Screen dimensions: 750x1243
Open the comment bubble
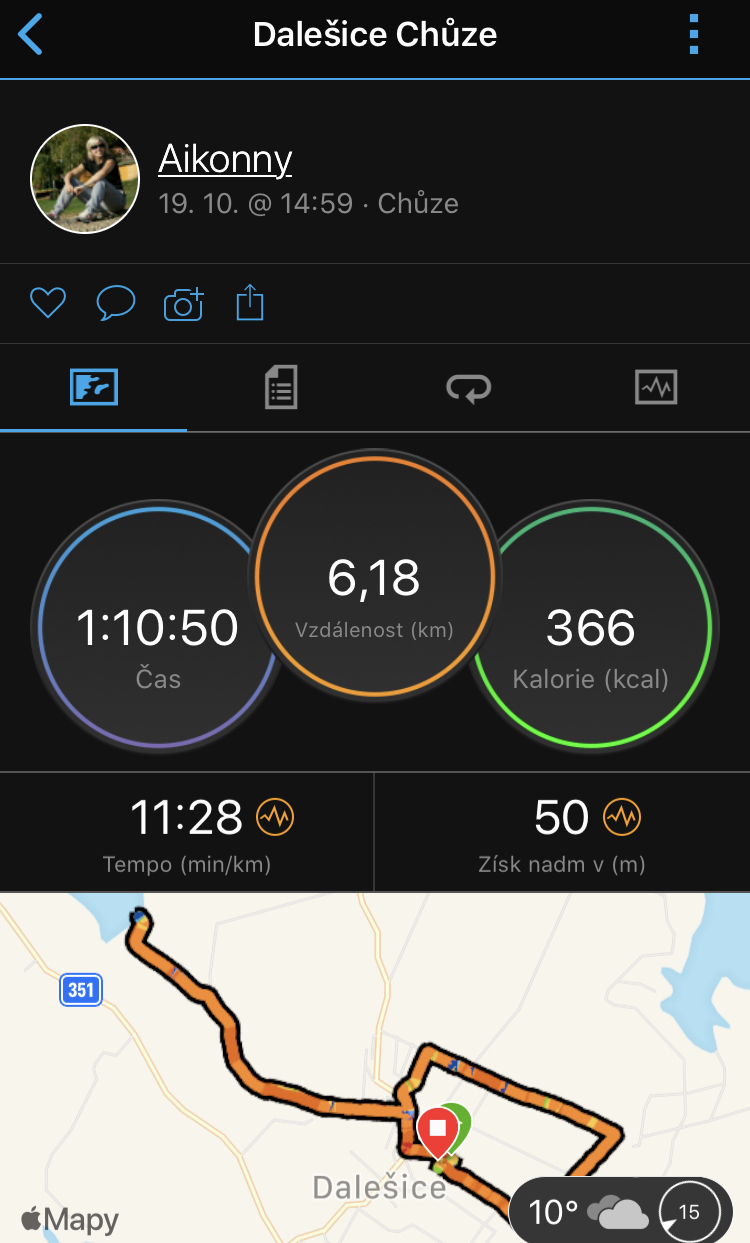pyautogui.click(x=115, y=303)
